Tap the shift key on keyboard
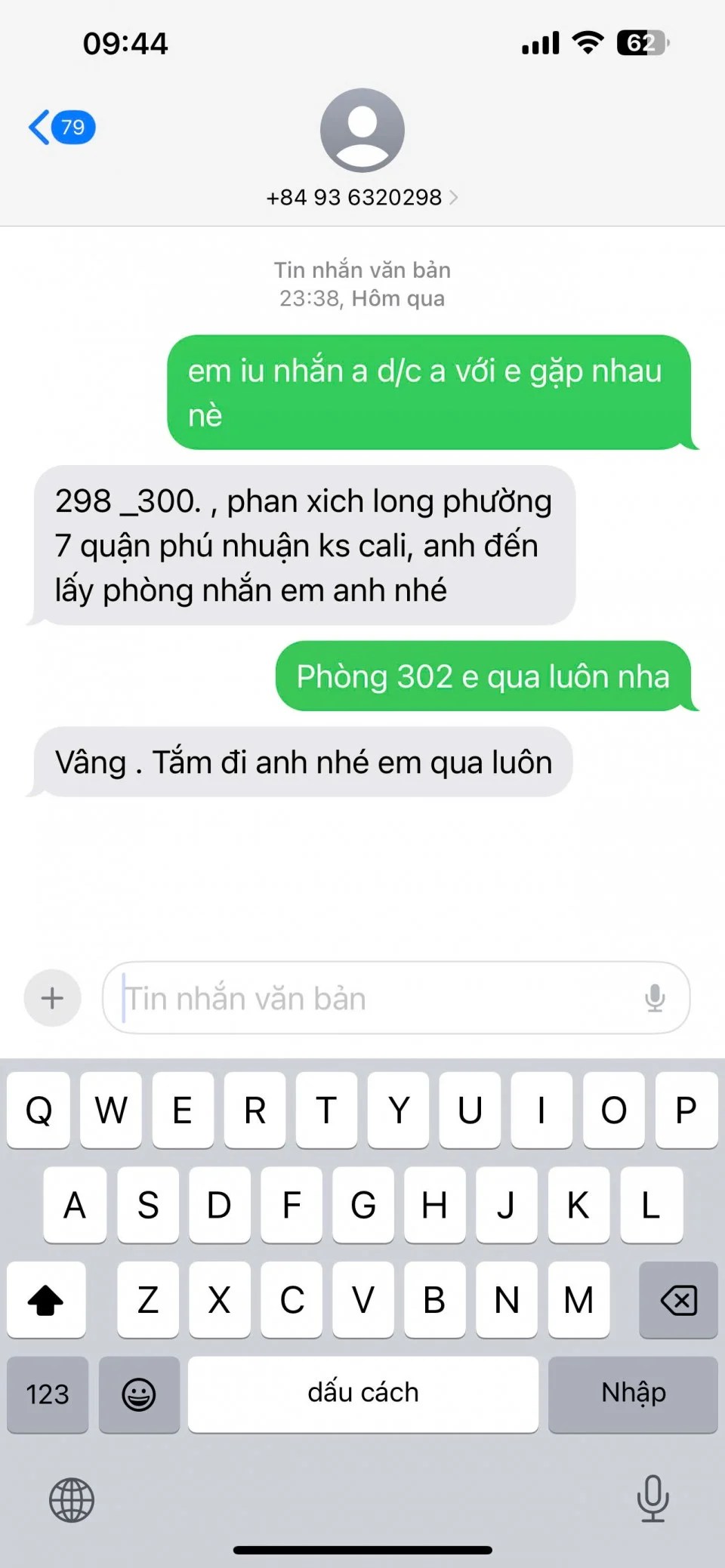The width and height of the screenshot is (725, 1568). pyautogui.click(x=46, y=1300)
